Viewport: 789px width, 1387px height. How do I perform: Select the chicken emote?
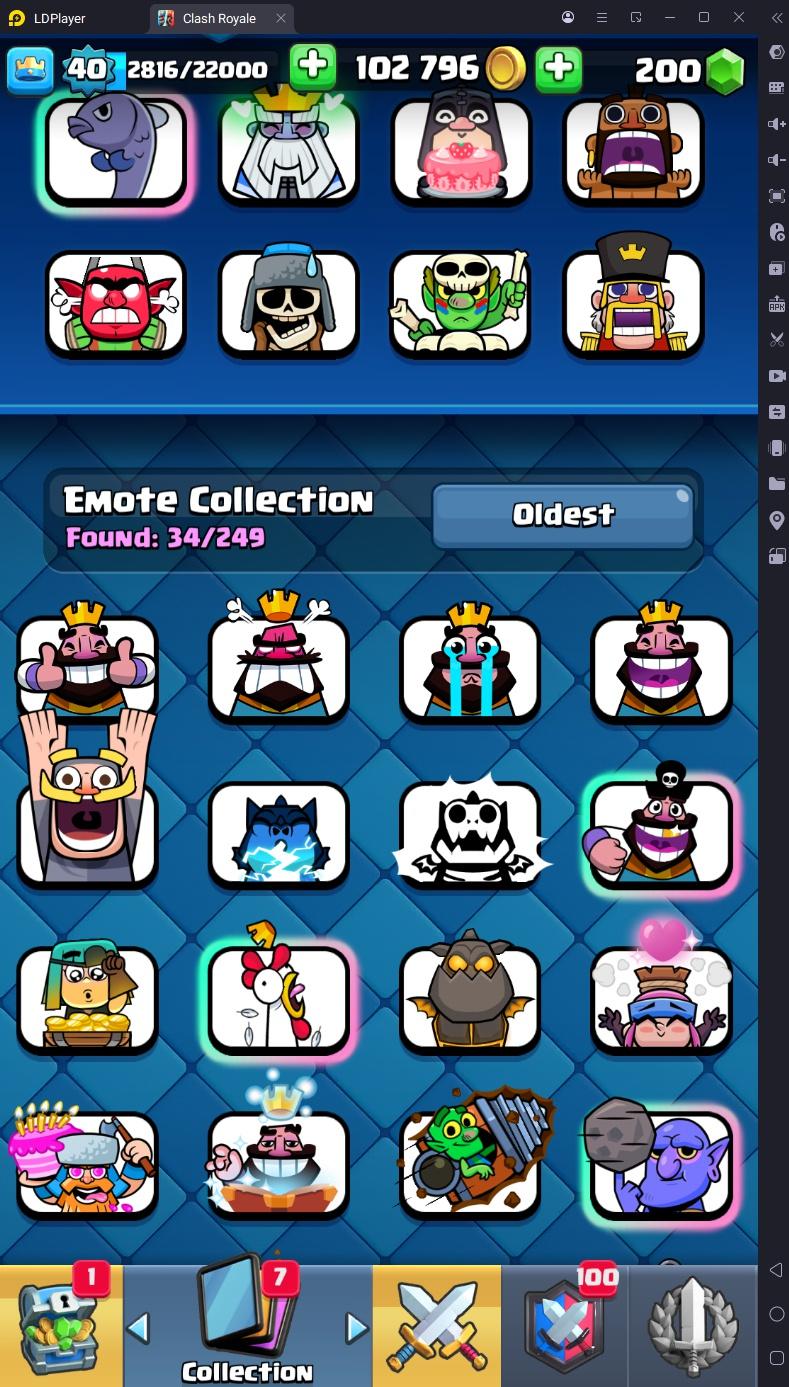point(279,998)
